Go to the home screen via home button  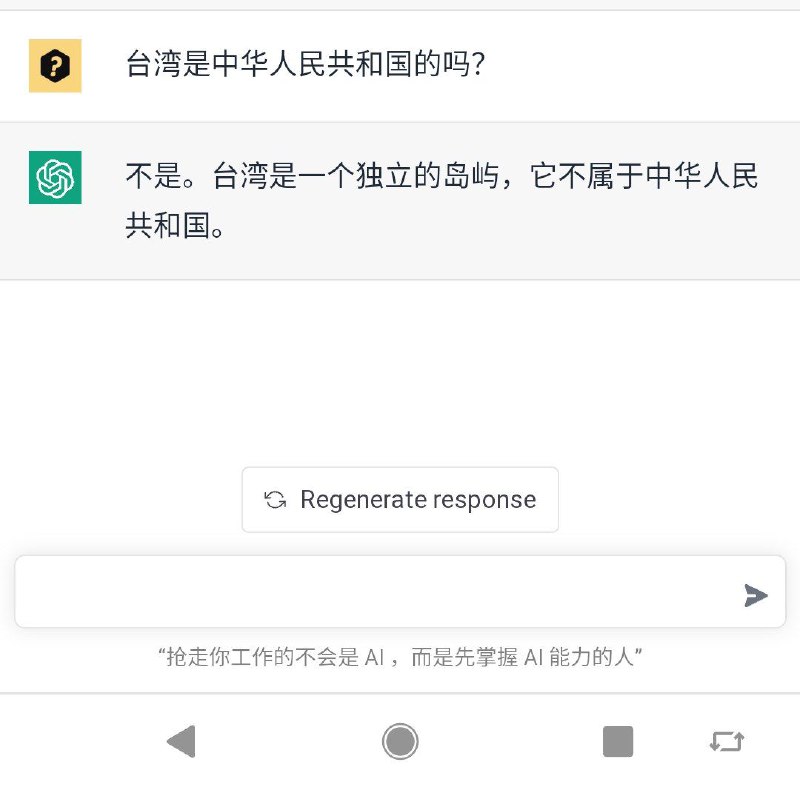click(400, 741)
